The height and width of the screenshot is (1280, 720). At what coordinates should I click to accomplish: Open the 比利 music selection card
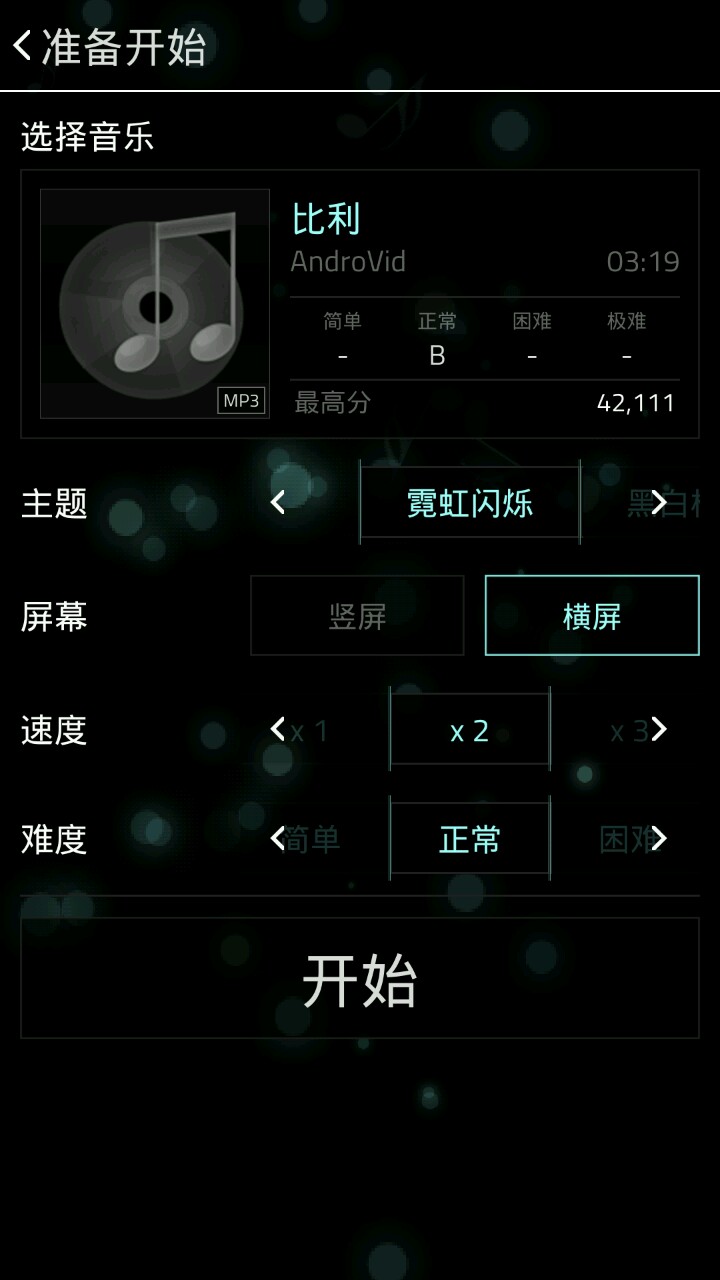359,303
